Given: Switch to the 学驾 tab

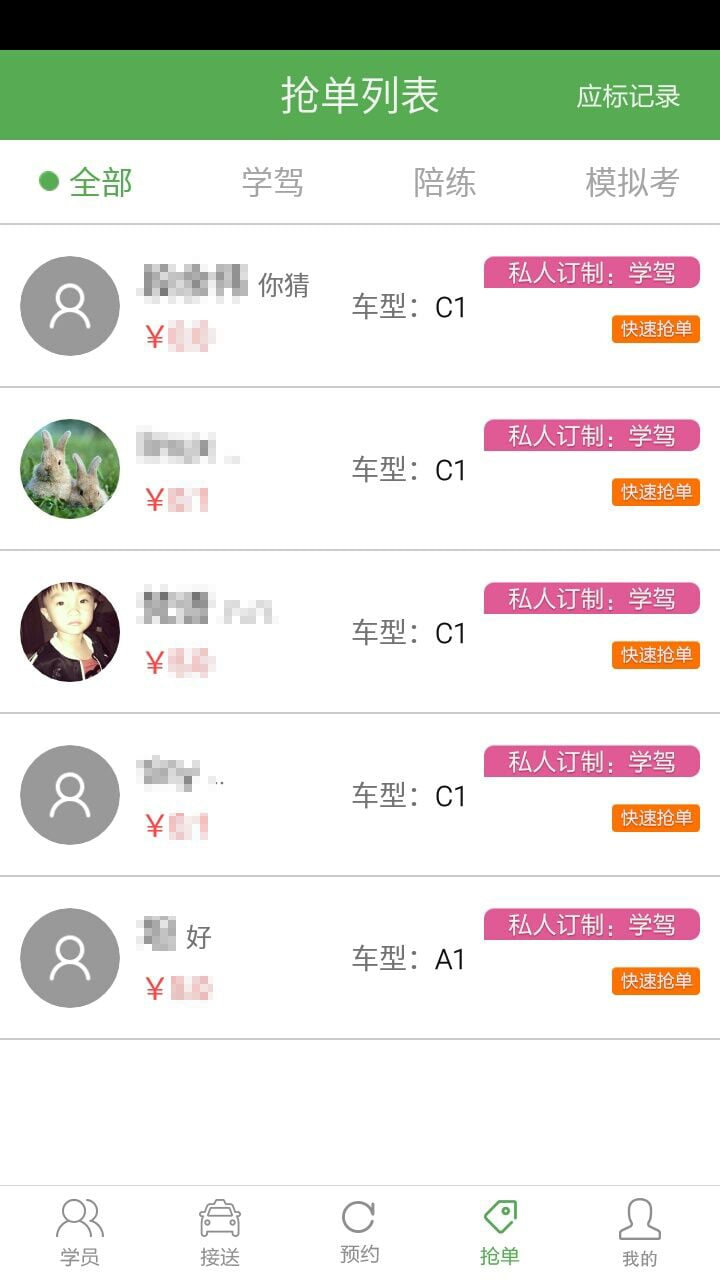Looking at the screenshot, I should (272, 182).
